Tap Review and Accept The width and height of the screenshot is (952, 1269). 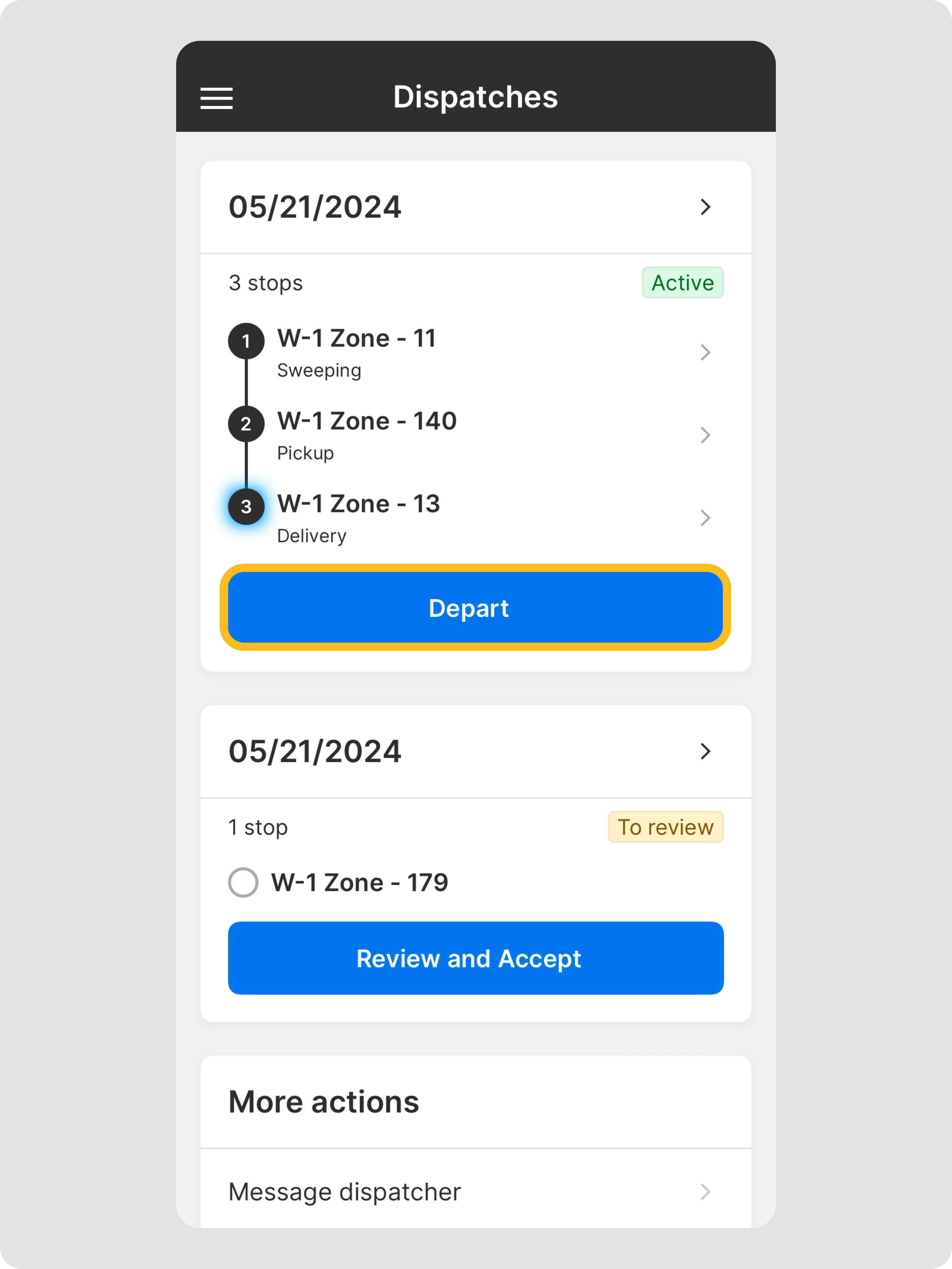tap(475, 958)
